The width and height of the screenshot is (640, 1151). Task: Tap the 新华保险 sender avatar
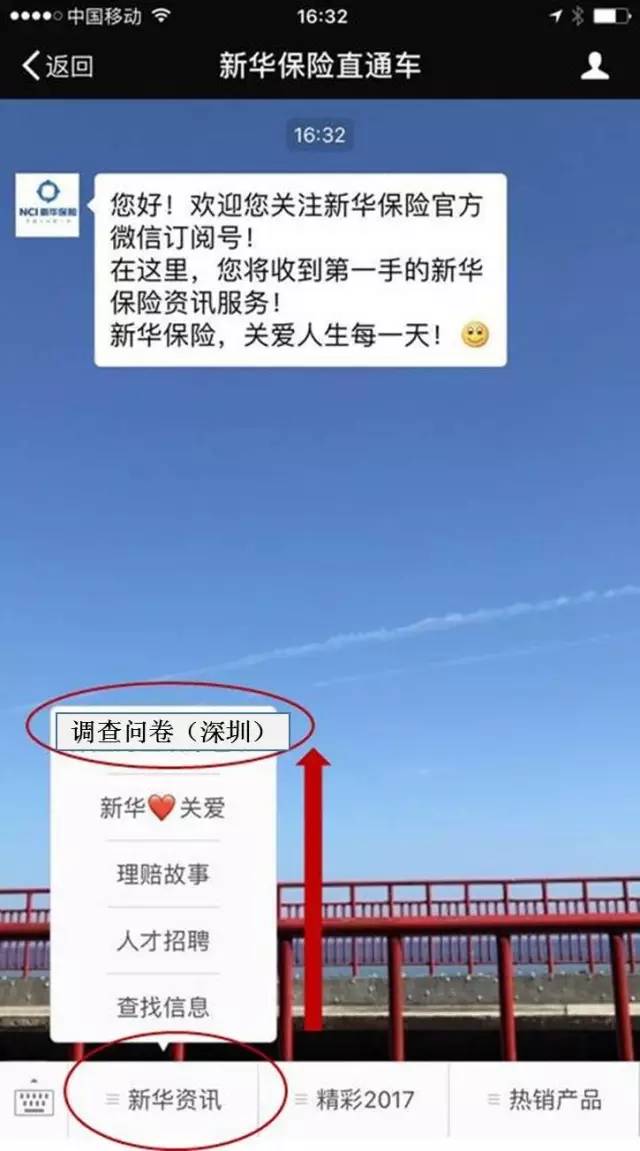click(x=47, y=205)
